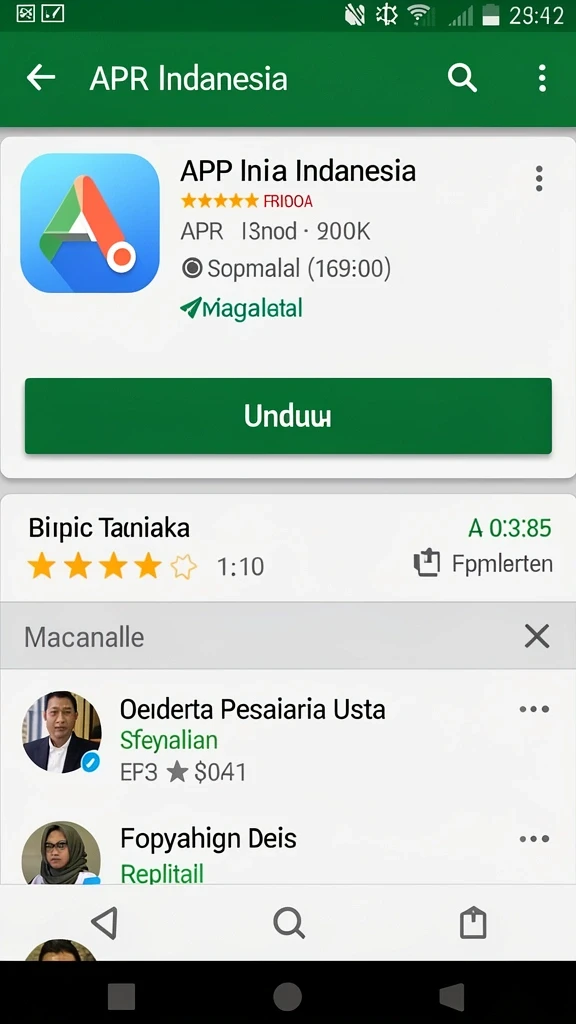
Task: Open options for Fopyahign Deis
Action: (534, 839)
